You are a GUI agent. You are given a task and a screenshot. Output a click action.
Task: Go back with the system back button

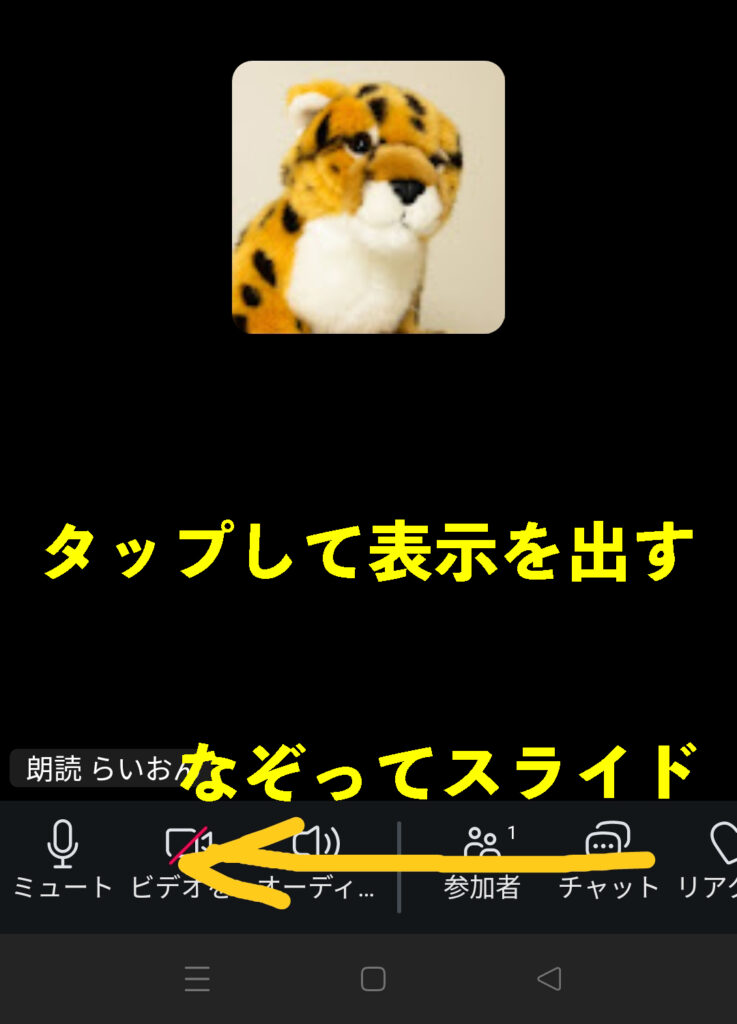coord(549,979)
